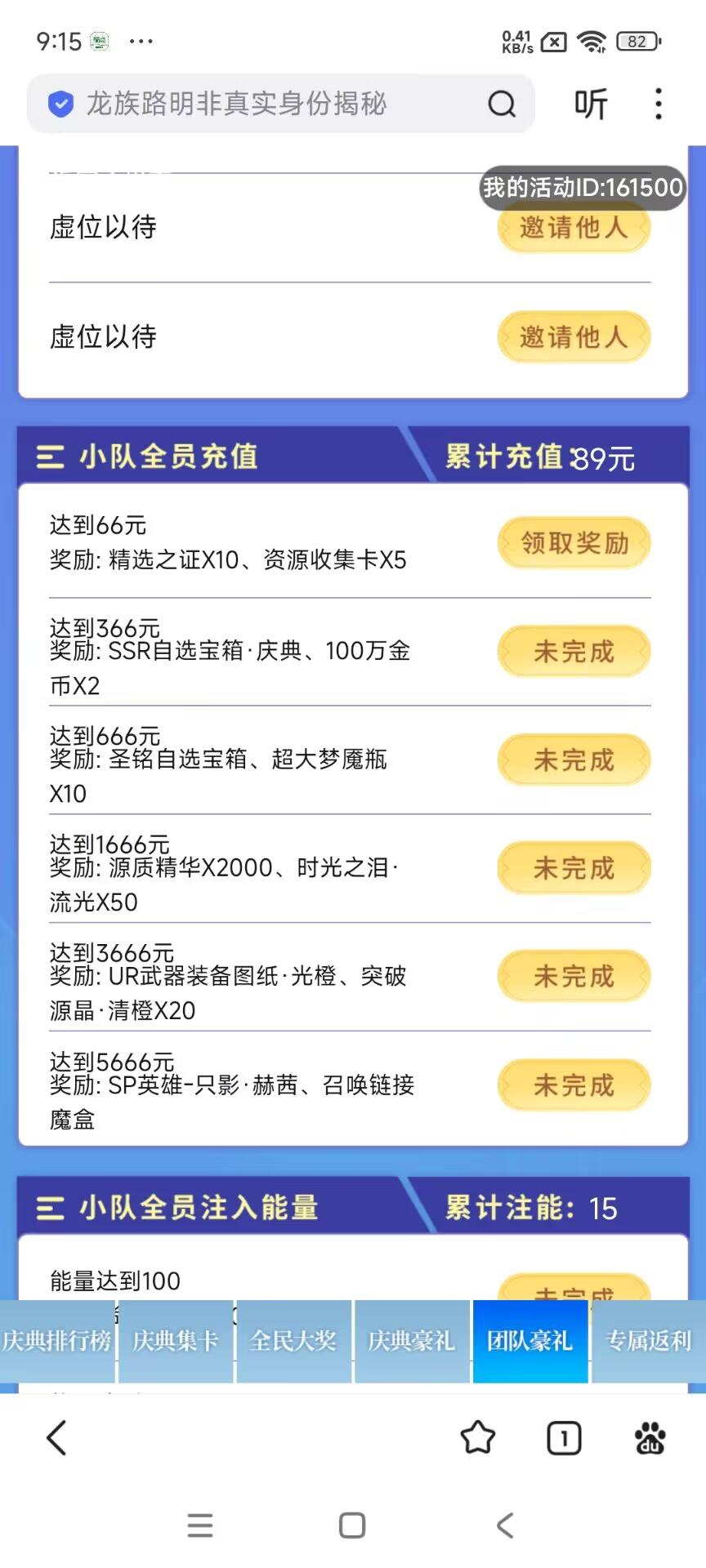Switch to the 庆典排行榜 tab
The width and height of the screenshot is (706, 1568).
tap(57, 1341)
